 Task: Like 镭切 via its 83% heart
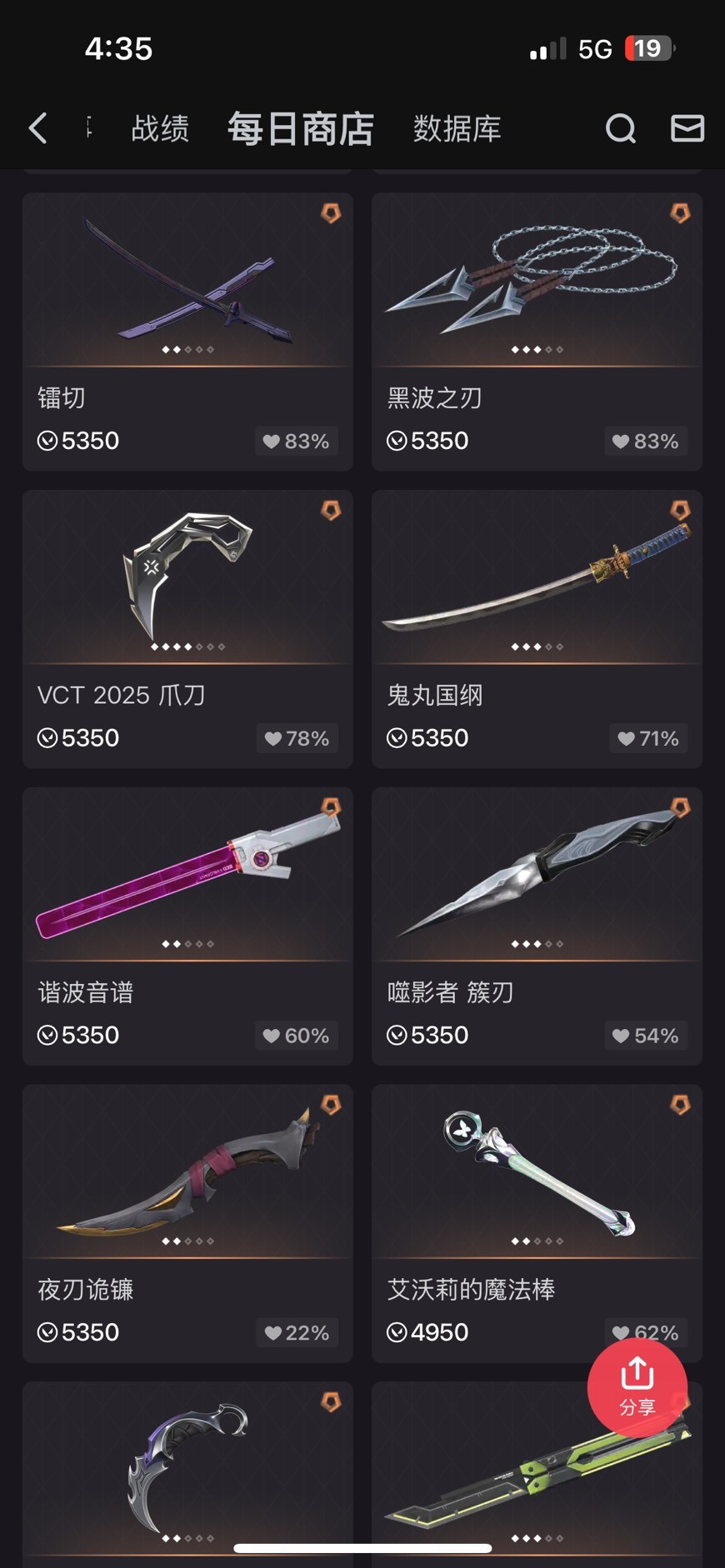tap(297, 442)
